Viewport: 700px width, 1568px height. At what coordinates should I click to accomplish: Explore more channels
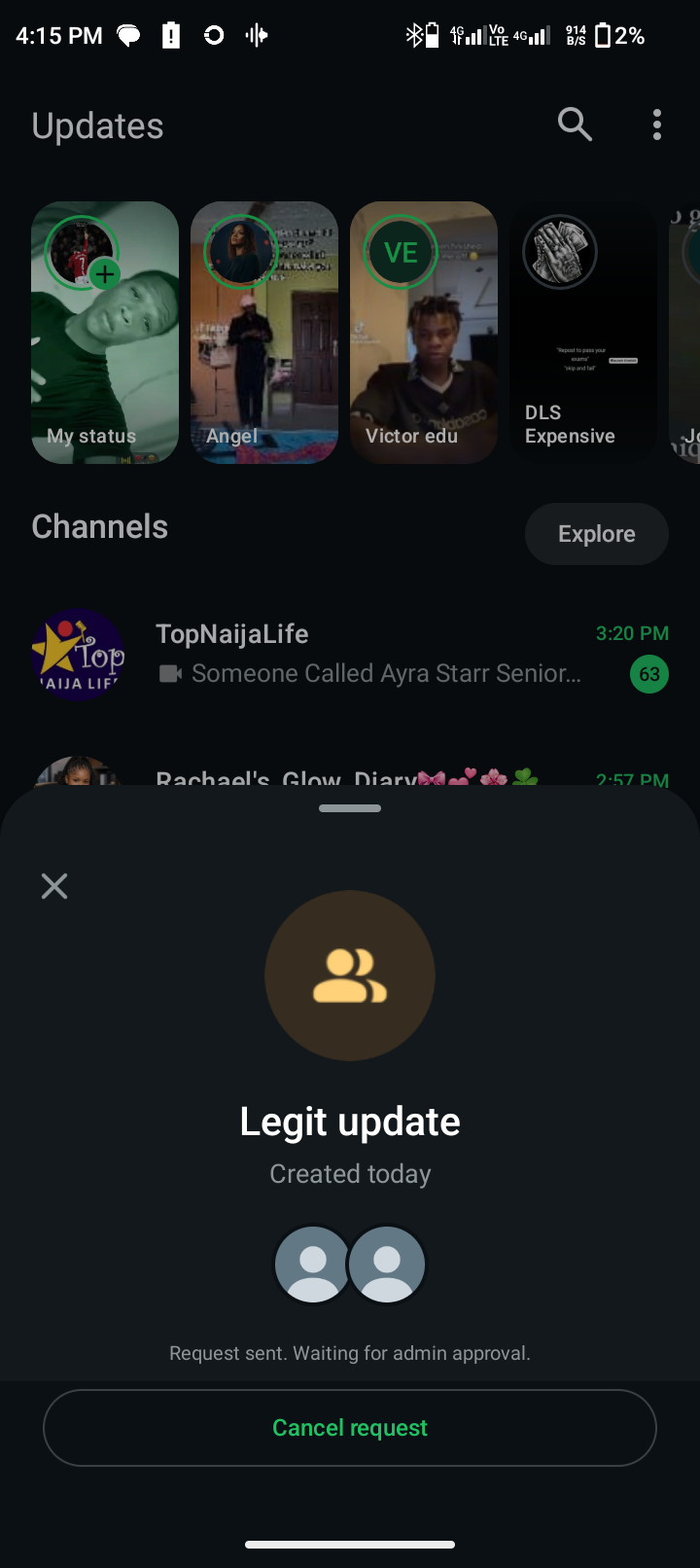[596, 534]
